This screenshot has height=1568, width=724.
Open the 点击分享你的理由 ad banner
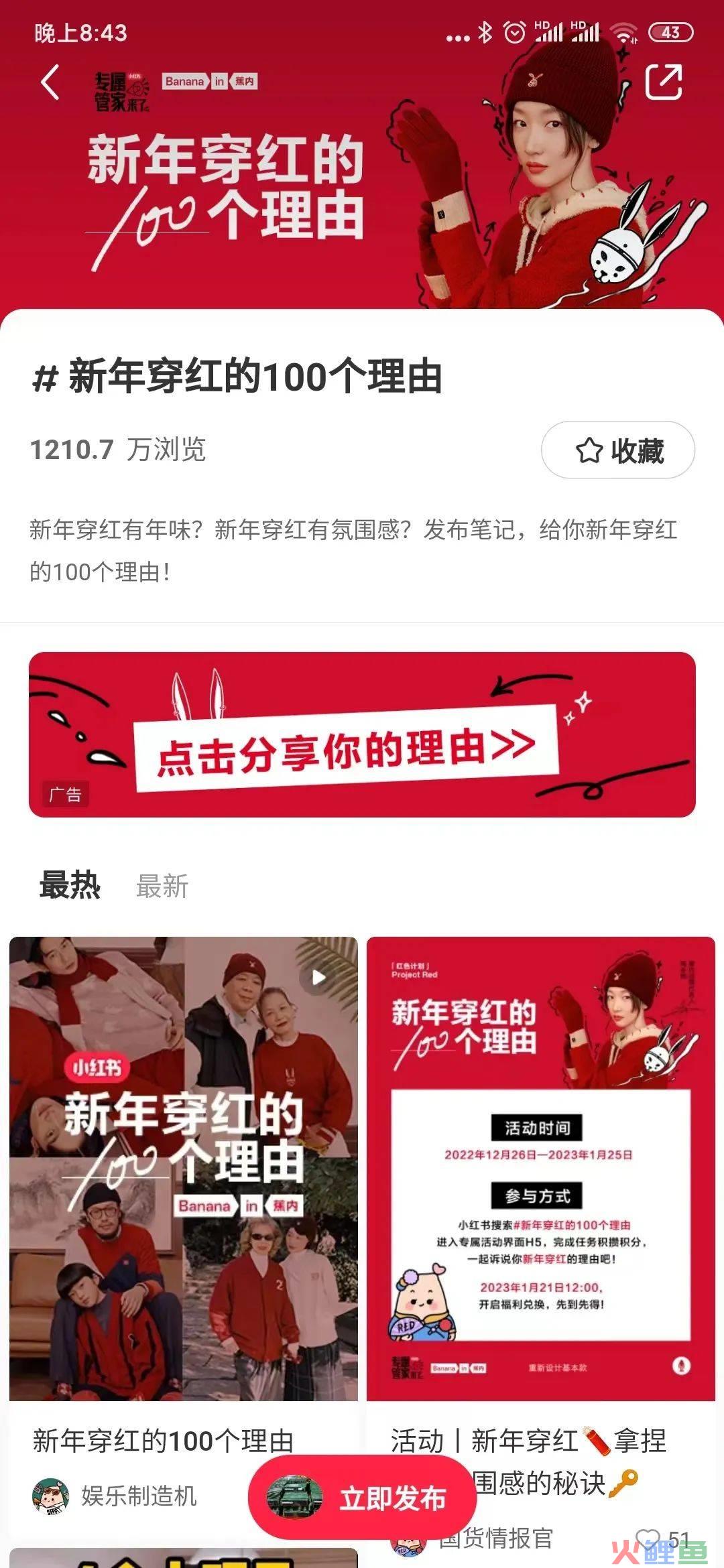click(x=362, y=734)
